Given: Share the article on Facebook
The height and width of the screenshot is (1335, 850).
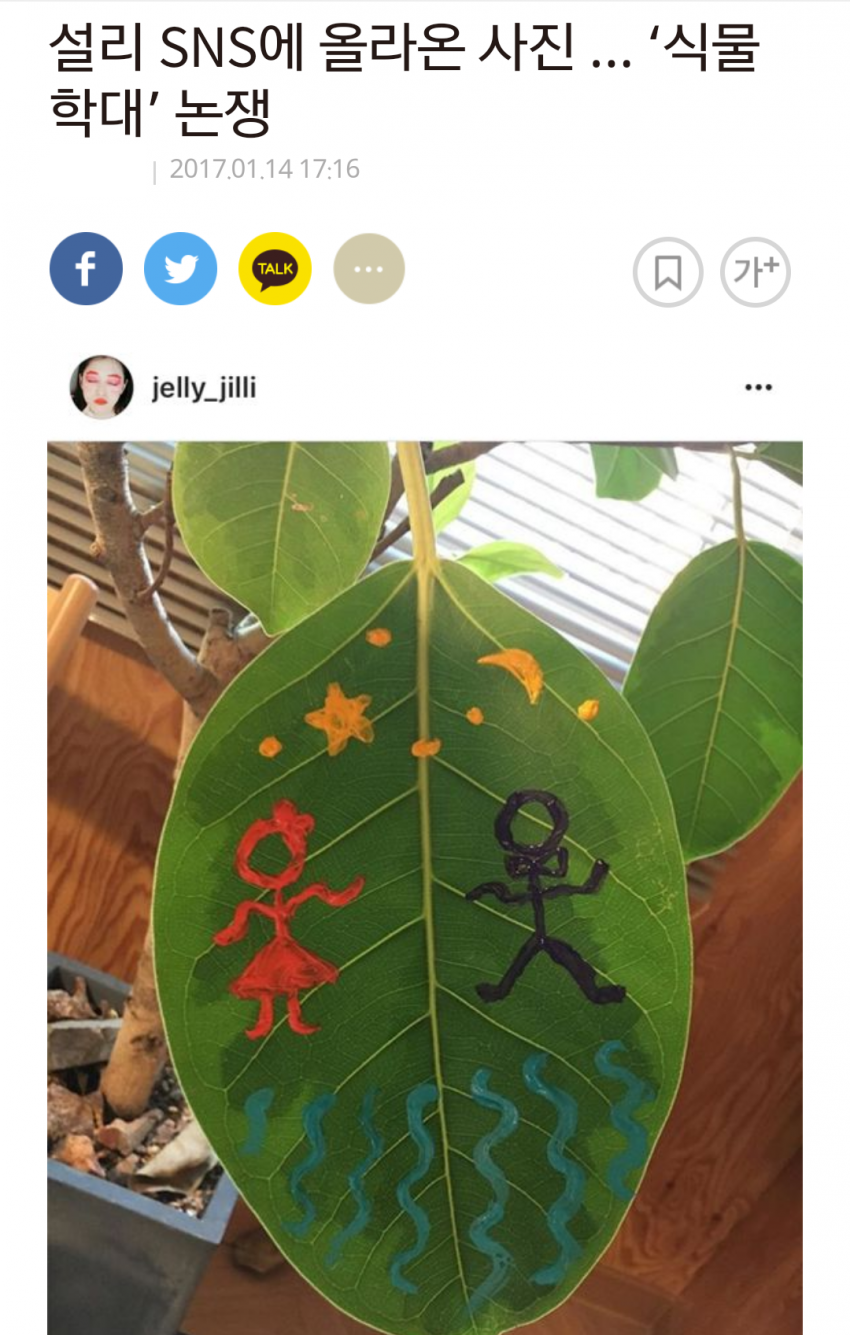Looking at the screenshot, I should 86,269.
